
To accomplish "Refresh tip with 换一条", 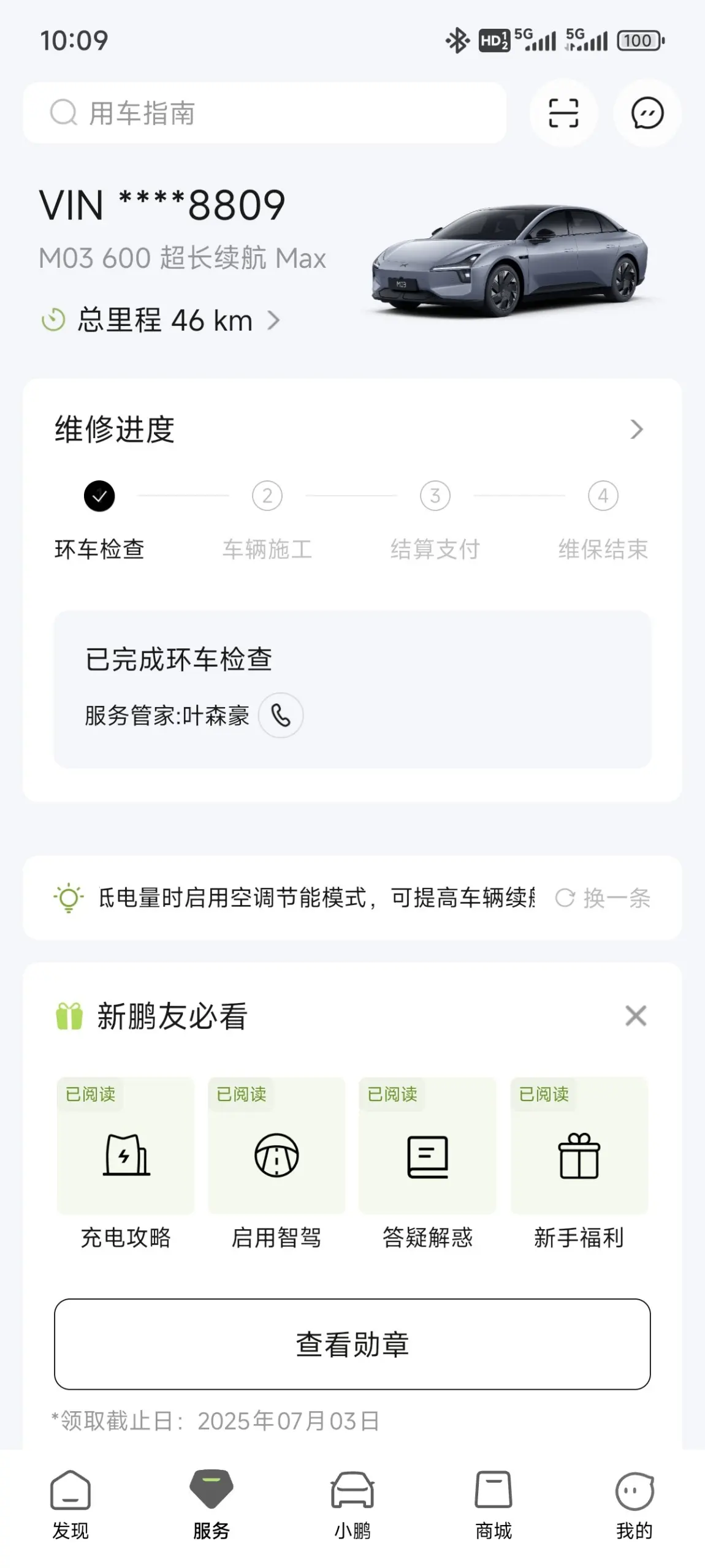I will tap(603, 898).
